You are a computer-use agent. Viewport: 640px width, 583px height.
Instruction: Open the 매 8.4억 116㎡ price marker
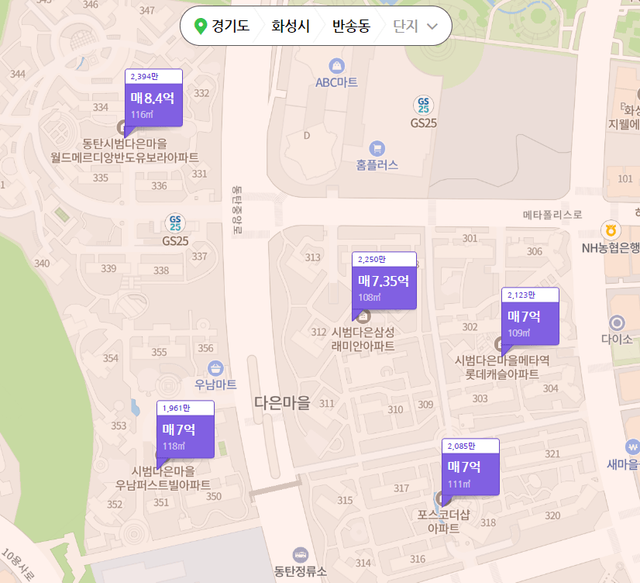(x=153, y=104)
